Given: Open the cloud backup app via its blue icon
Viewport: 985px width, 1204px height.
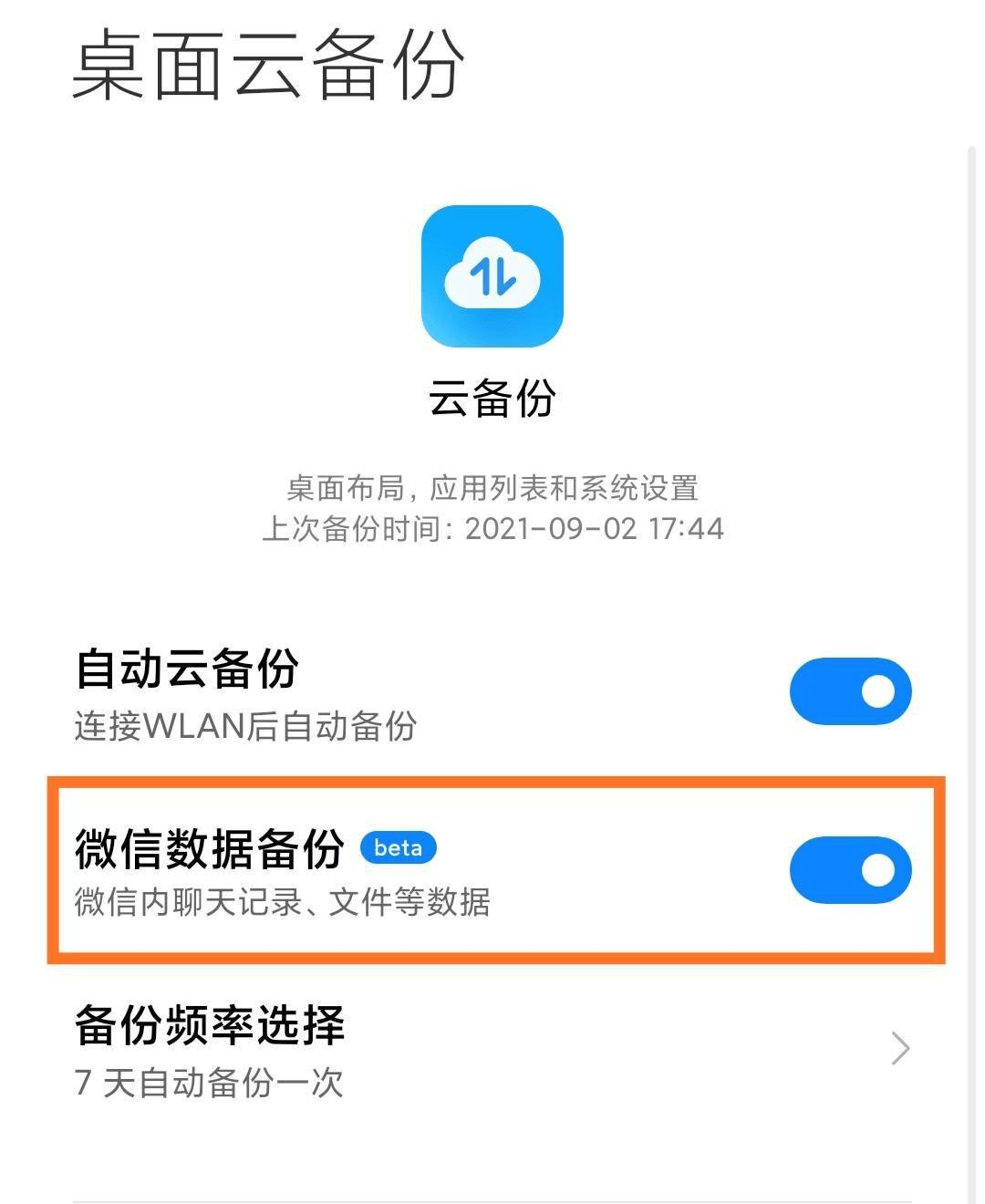Looking at the screenshot, I should pyautogui.click(x=493, y=278).
